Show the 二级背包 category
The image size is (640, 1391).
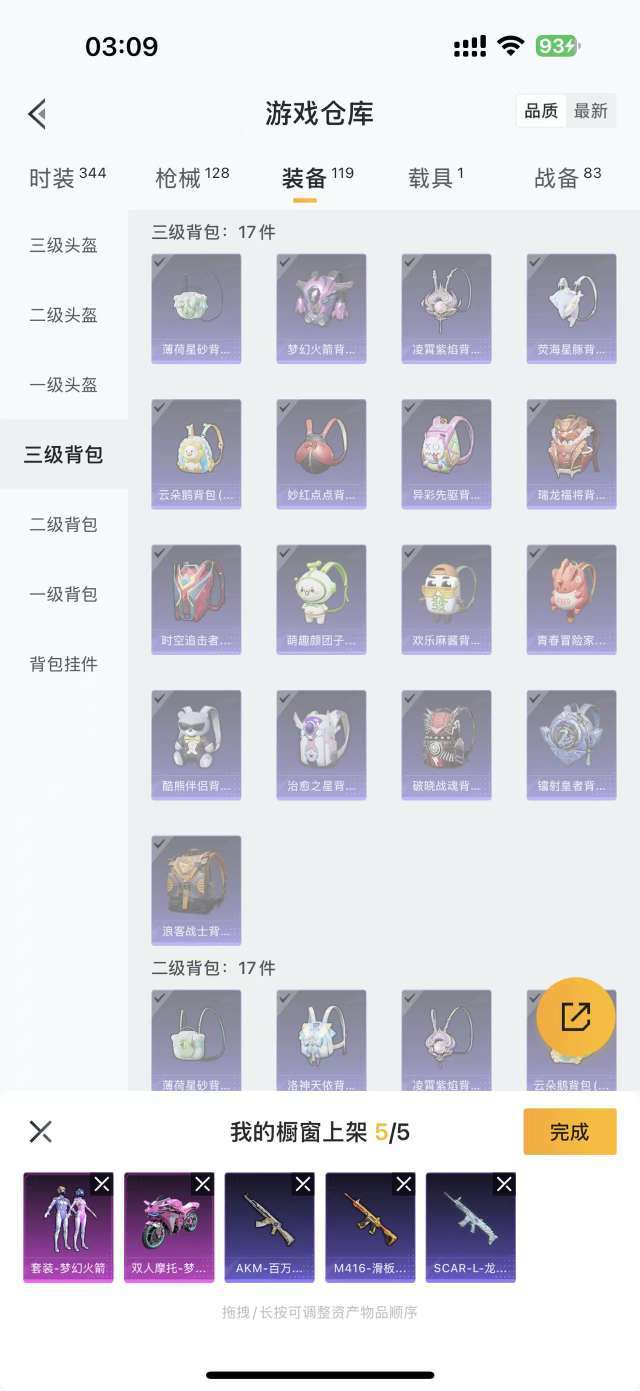tap(64, 524)
